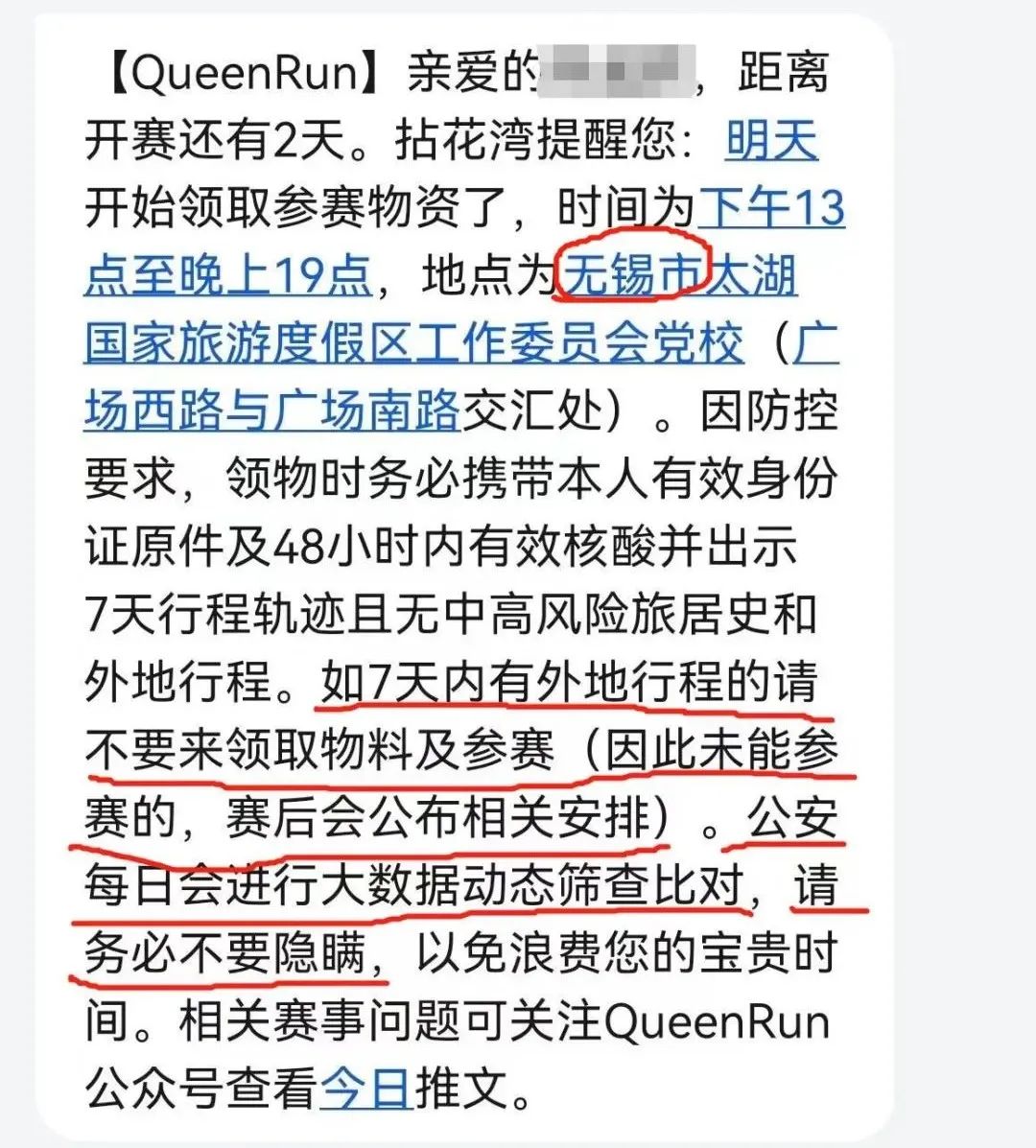The image size is (1036, 1148).
Task: Tap the 广场西路与广场南路 location link
Action: coord(271,410)
